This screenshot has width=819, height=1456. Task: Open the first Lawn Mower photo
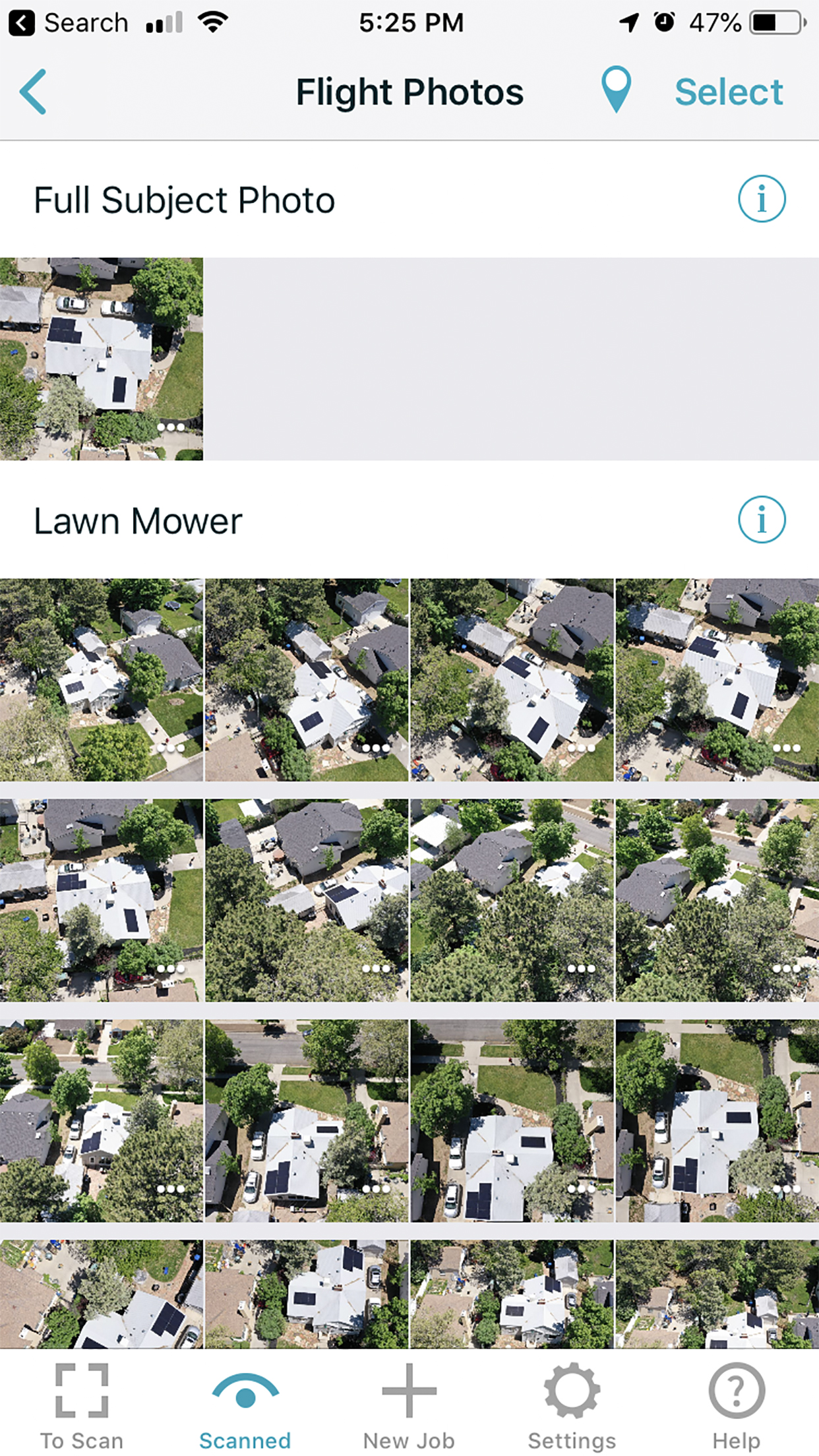[x=102, y=680]
